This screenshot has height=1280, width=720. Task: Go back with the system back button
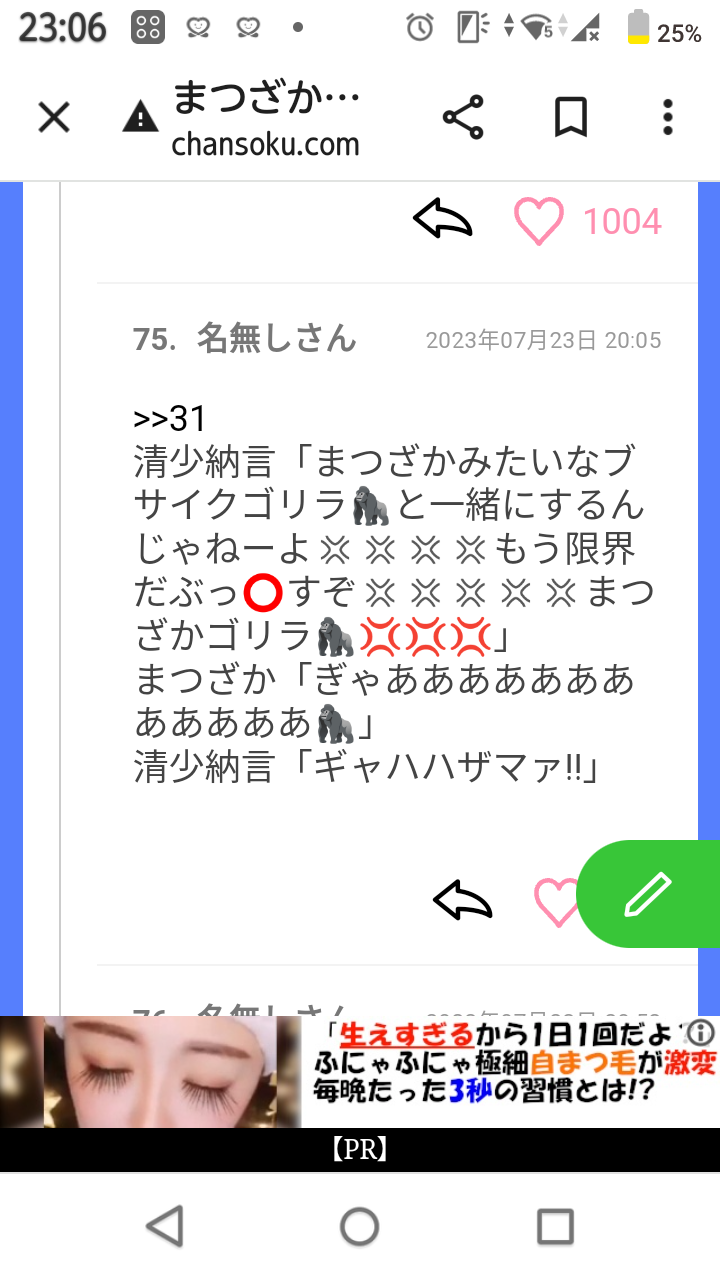point(164,1226)
